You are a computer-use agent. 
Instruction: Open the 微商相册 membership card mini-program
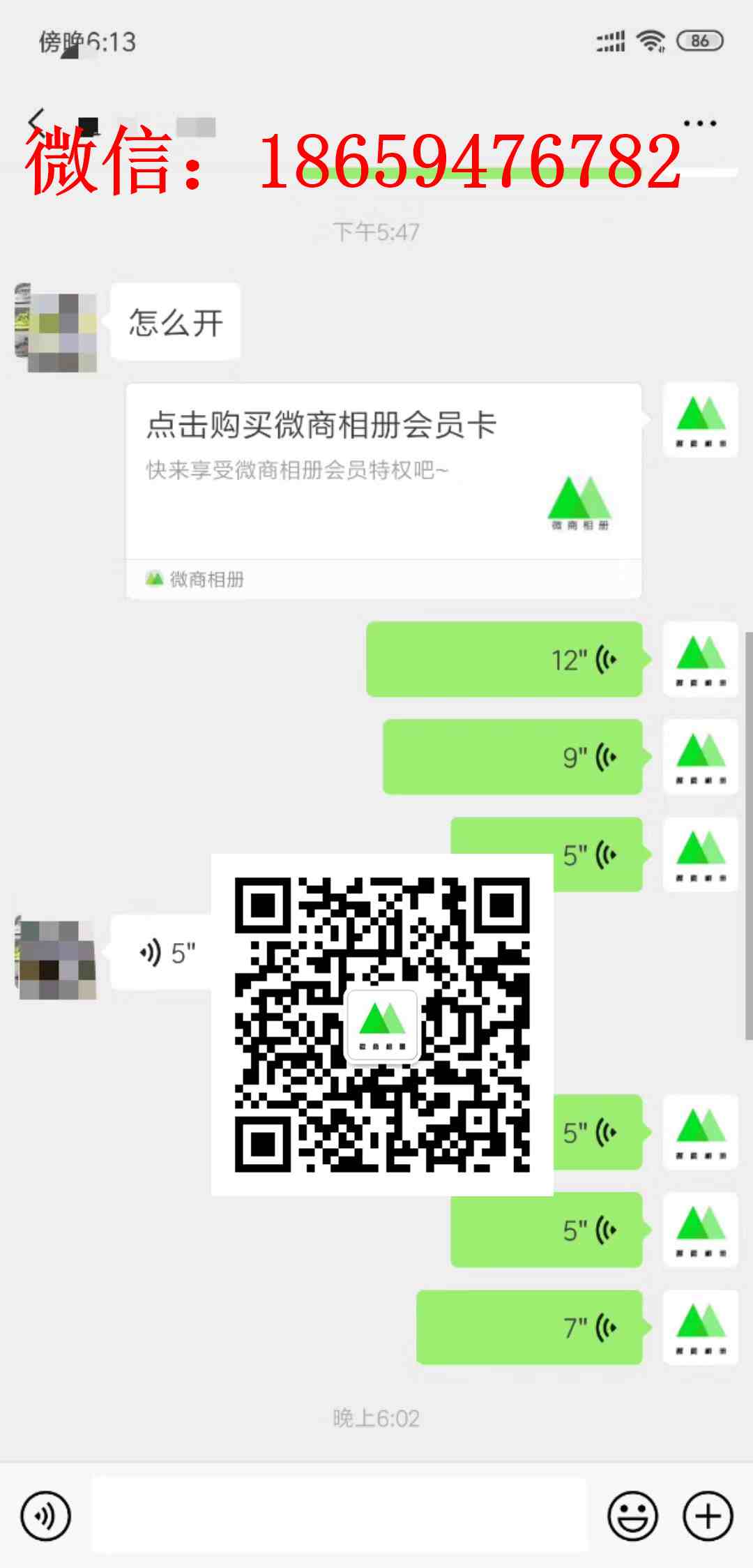[383, 481]
